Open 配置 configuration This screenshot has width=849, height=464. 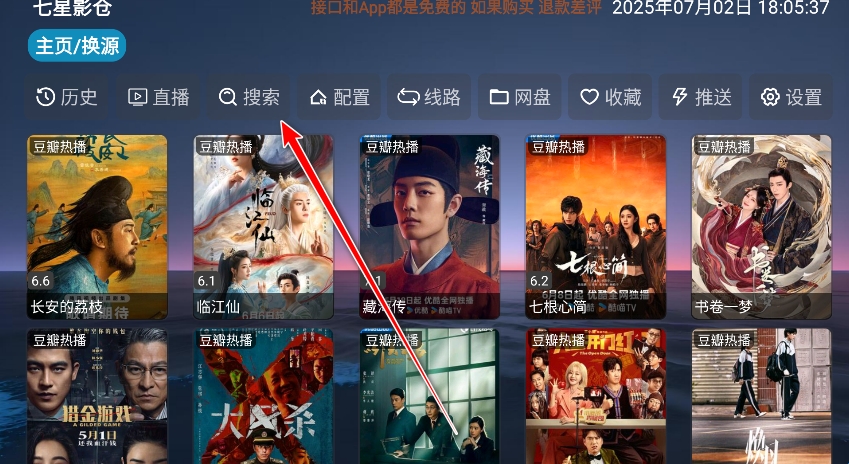pos(340,97)
